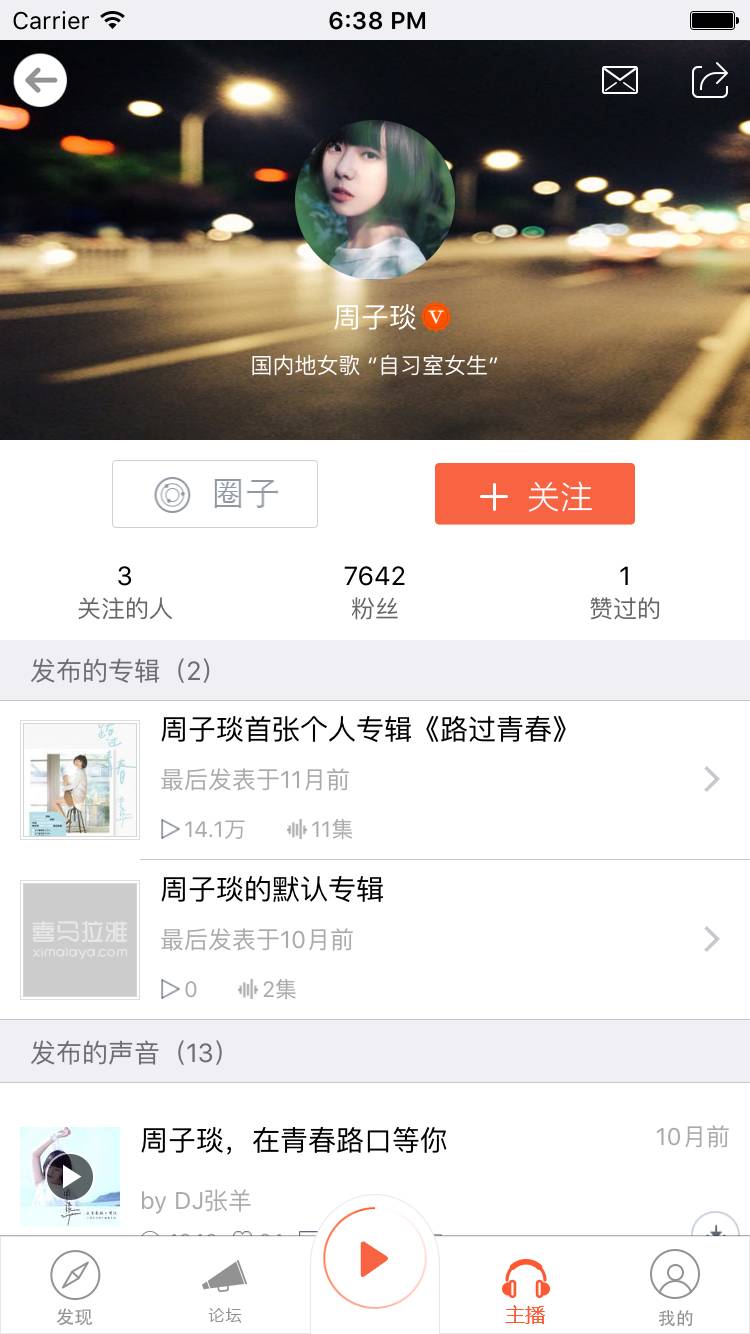
Task: Open the 圈子 circle button
Action: 215,494
